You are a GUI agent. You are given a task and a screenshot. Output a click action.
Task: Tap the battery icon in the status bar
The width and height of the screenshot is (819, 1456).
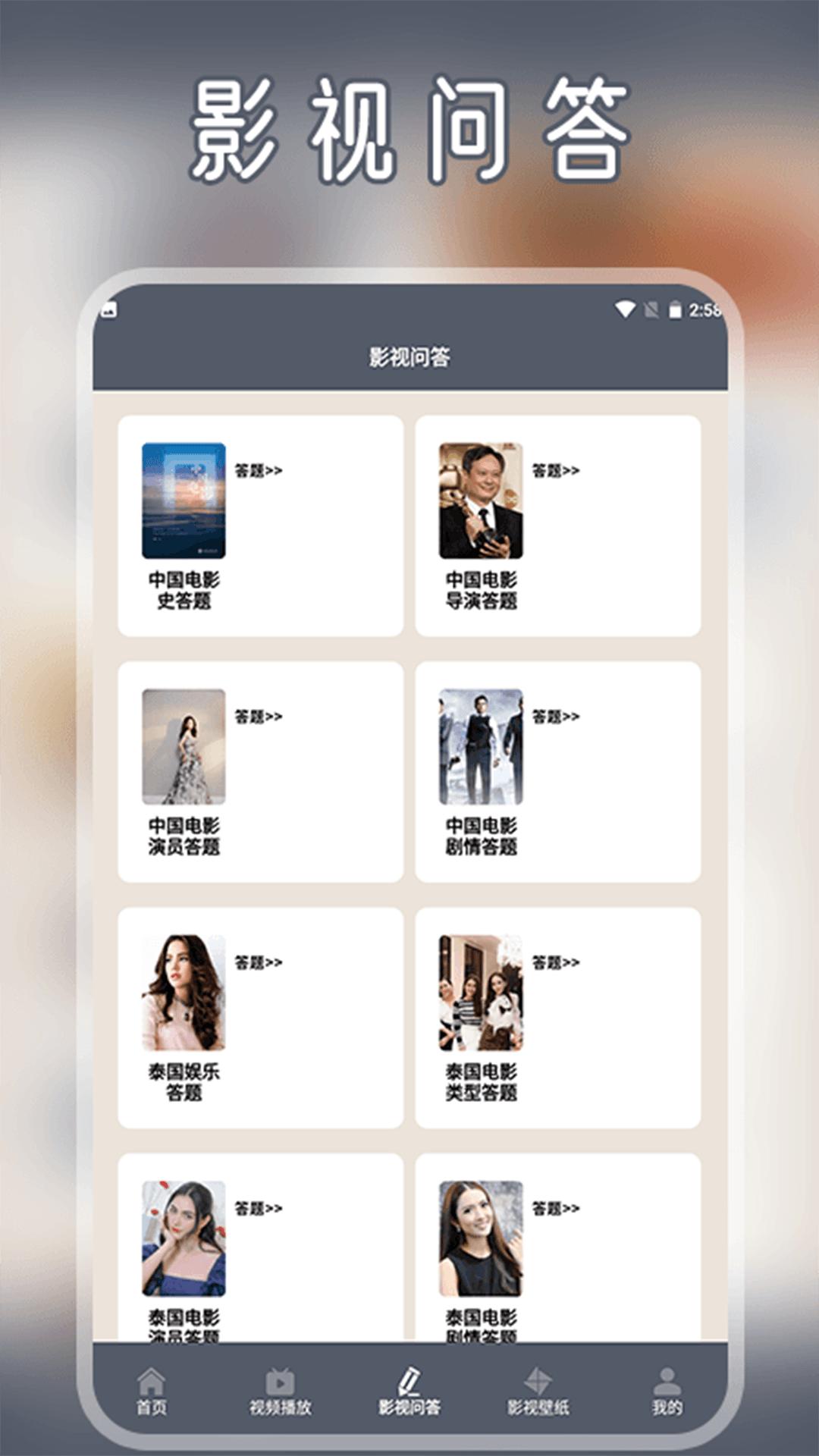coord(675,309)
